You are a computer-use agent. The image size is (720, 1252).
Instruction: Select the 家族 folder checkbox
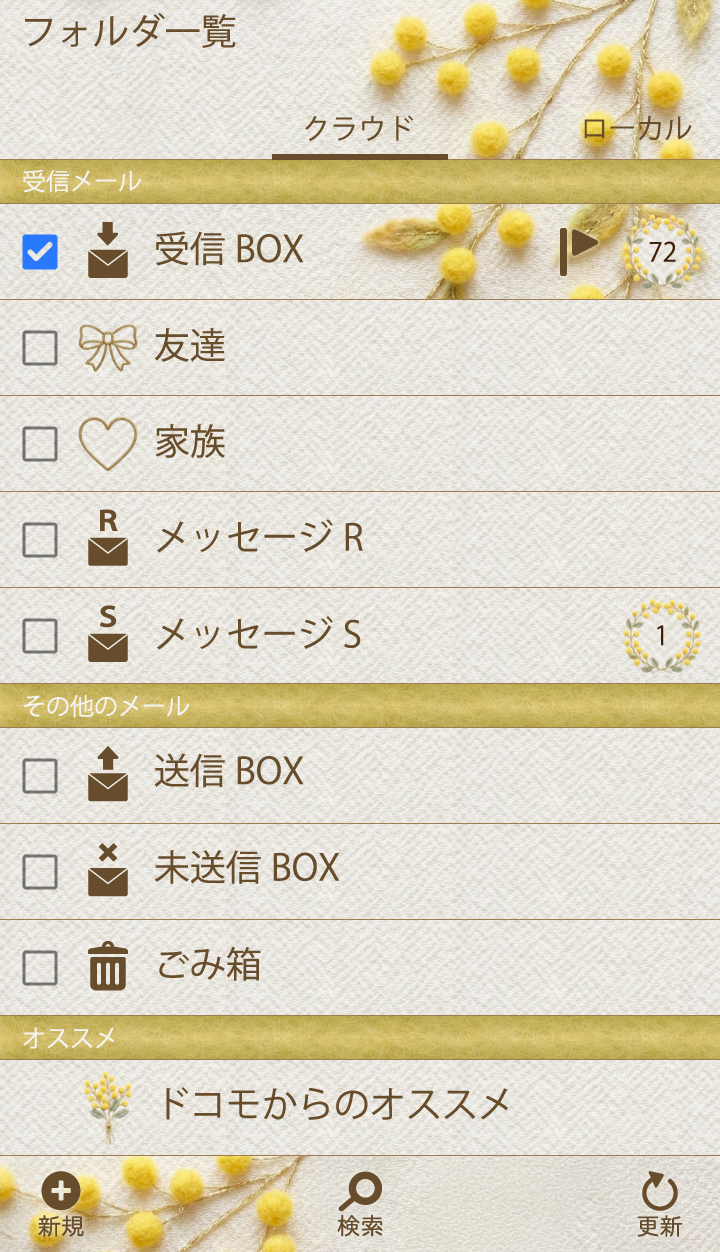point(40,444)
